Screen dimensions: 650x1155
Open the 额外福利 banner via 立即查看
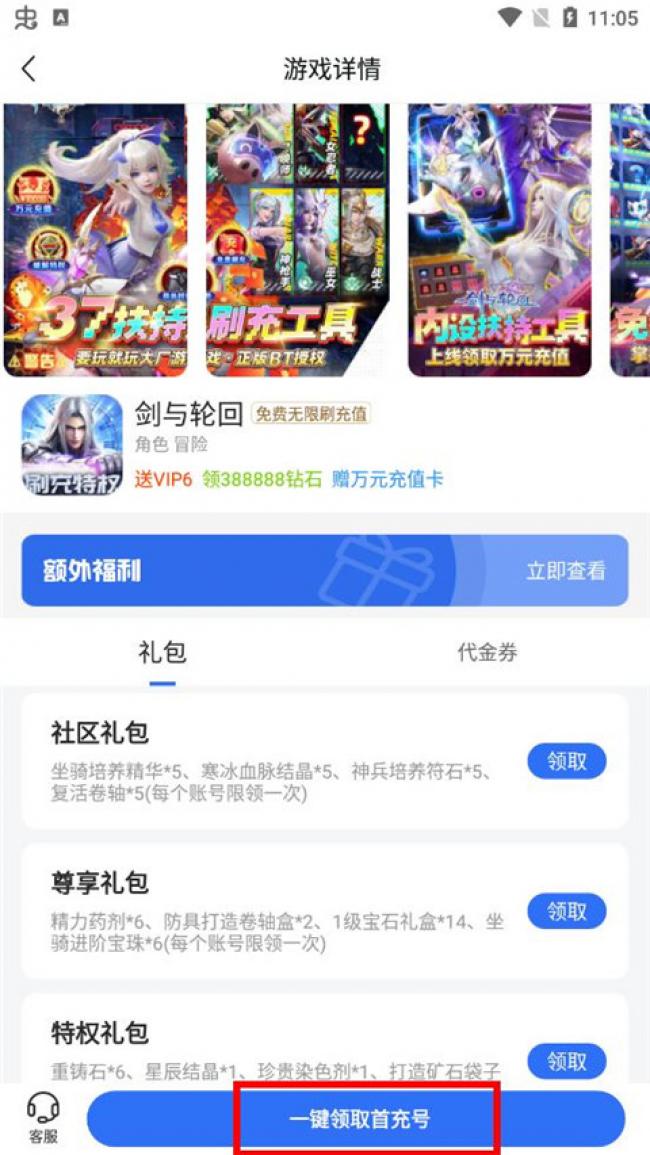(x=565, y=571)
